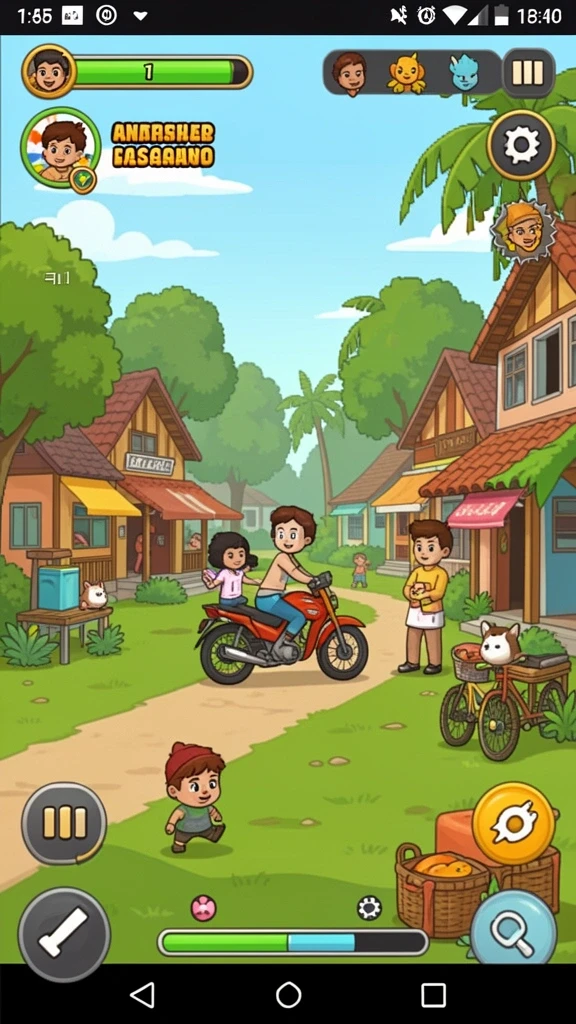Go to the home screen with the home button
Screen dimensions: 576x1024
289,995
